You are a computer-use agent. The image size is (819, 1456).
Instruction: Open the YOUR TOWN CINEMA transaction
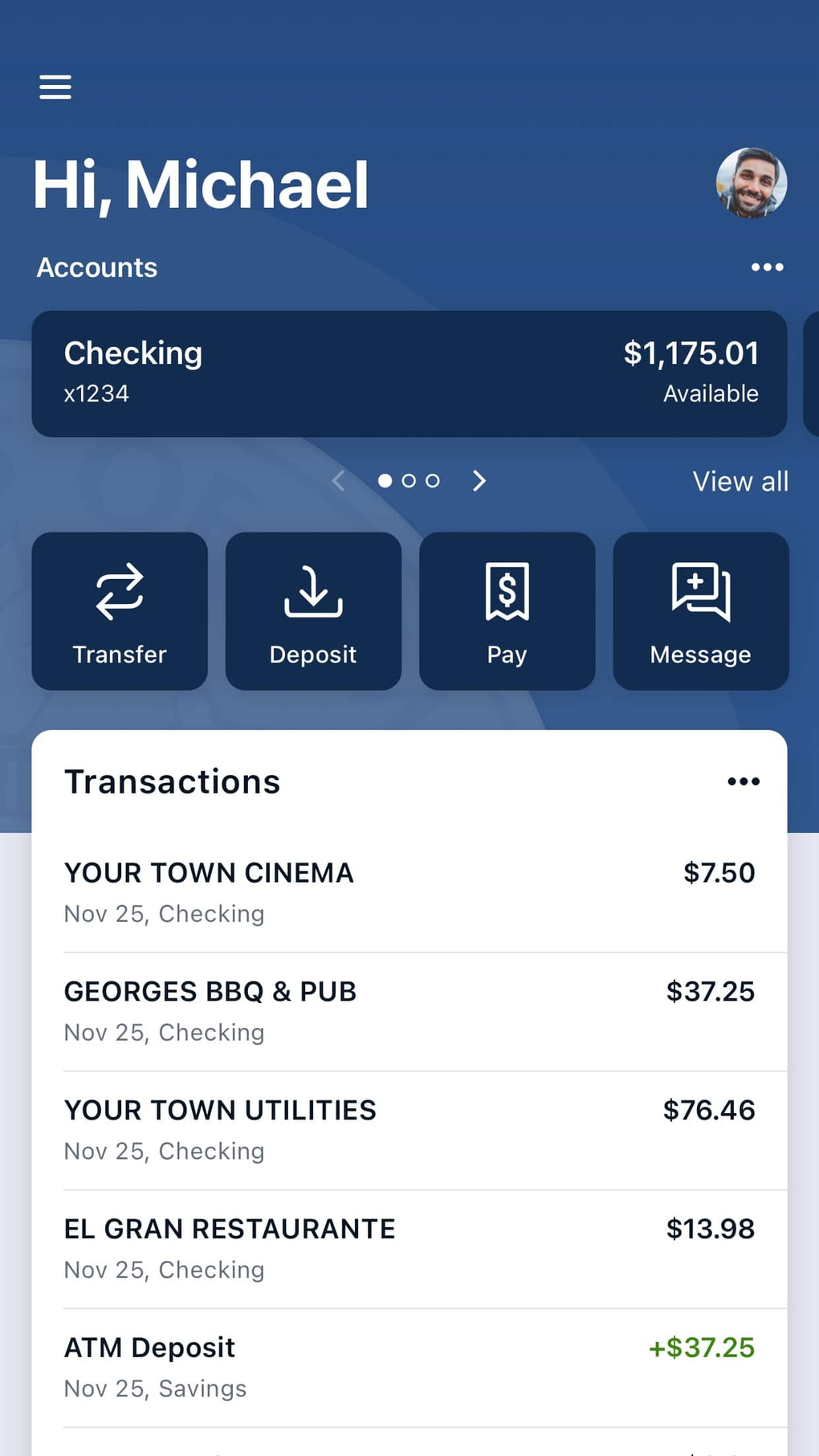click(x=409, y=890)
